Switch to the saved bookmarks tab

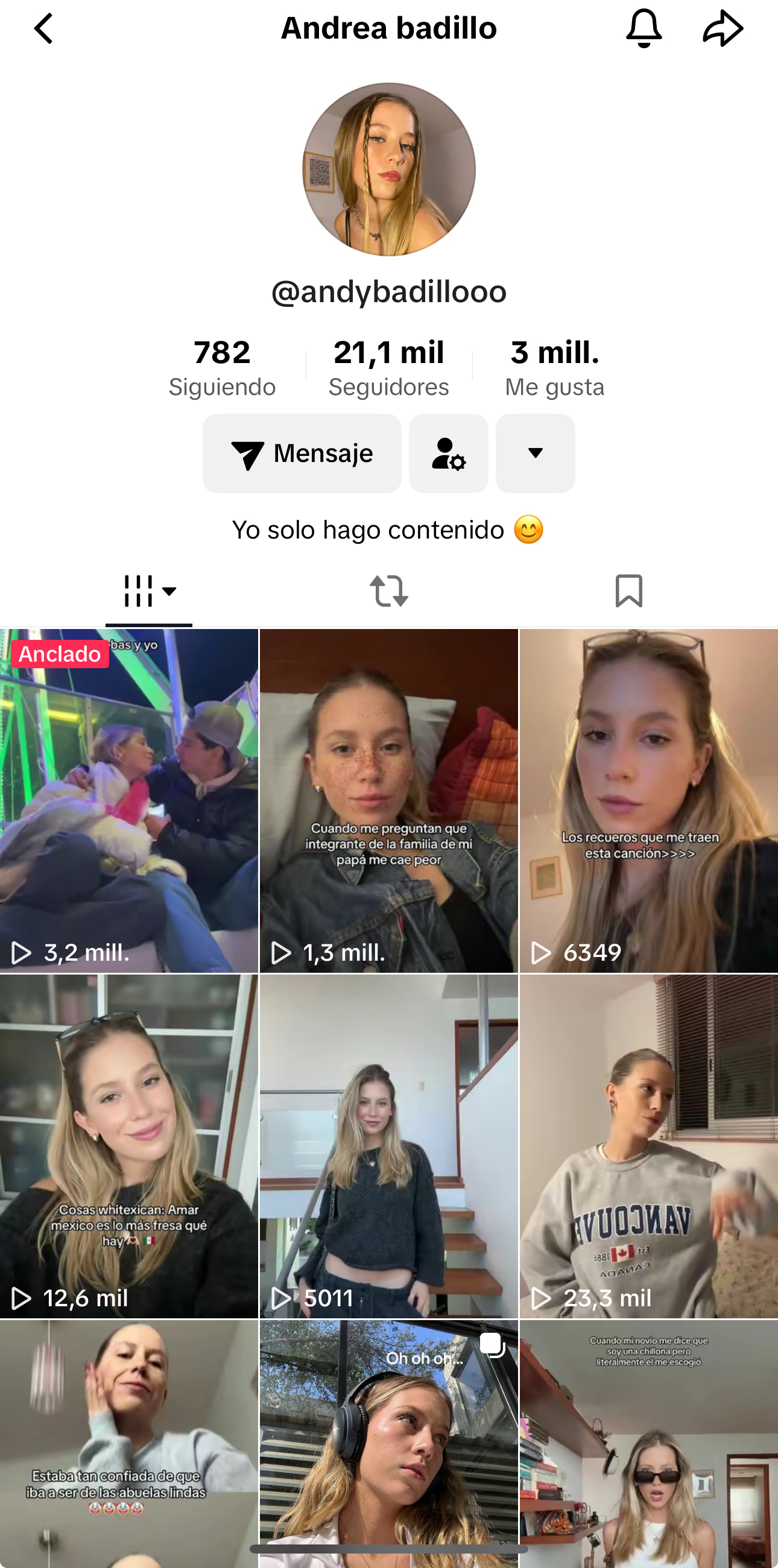click(628, 591)
